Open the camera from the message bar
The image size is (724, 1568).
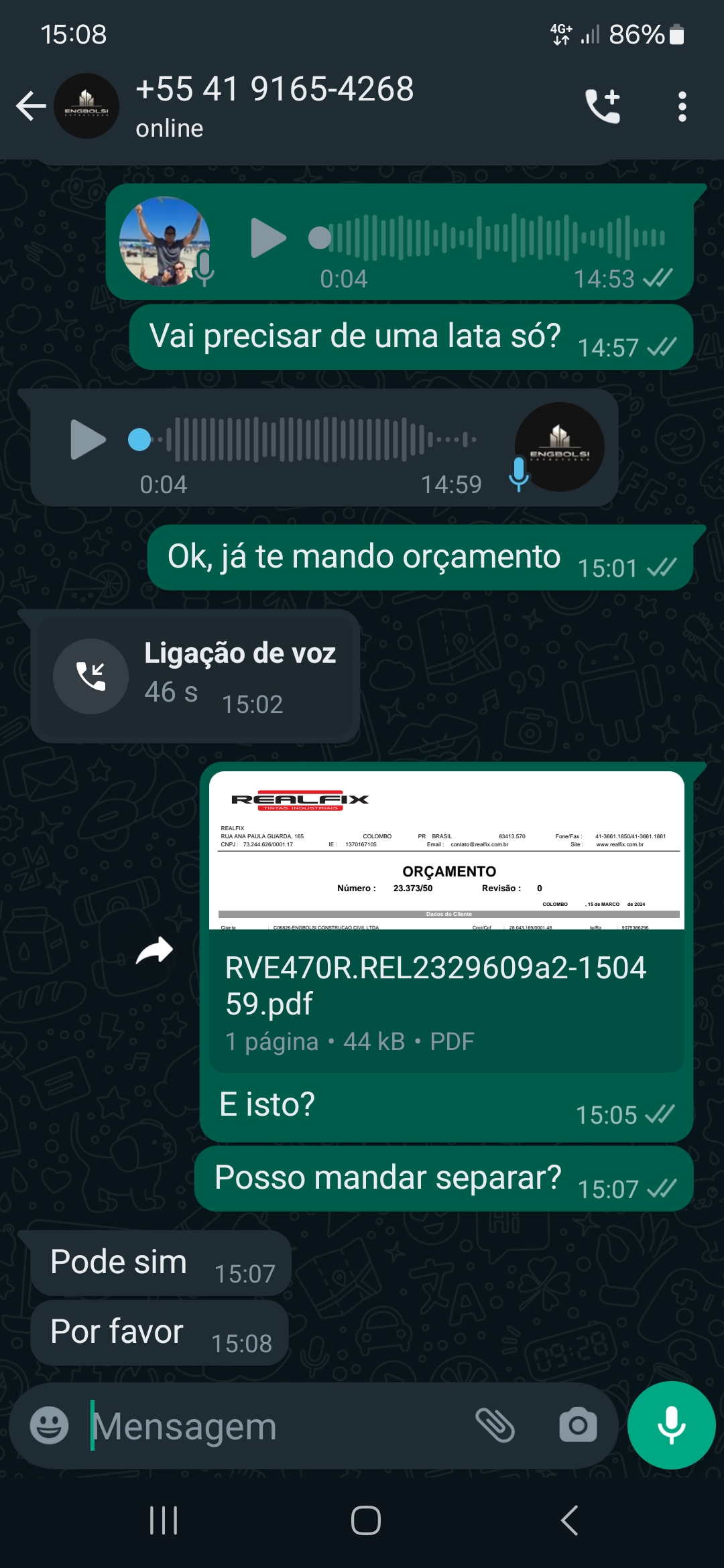point(578,1425)
